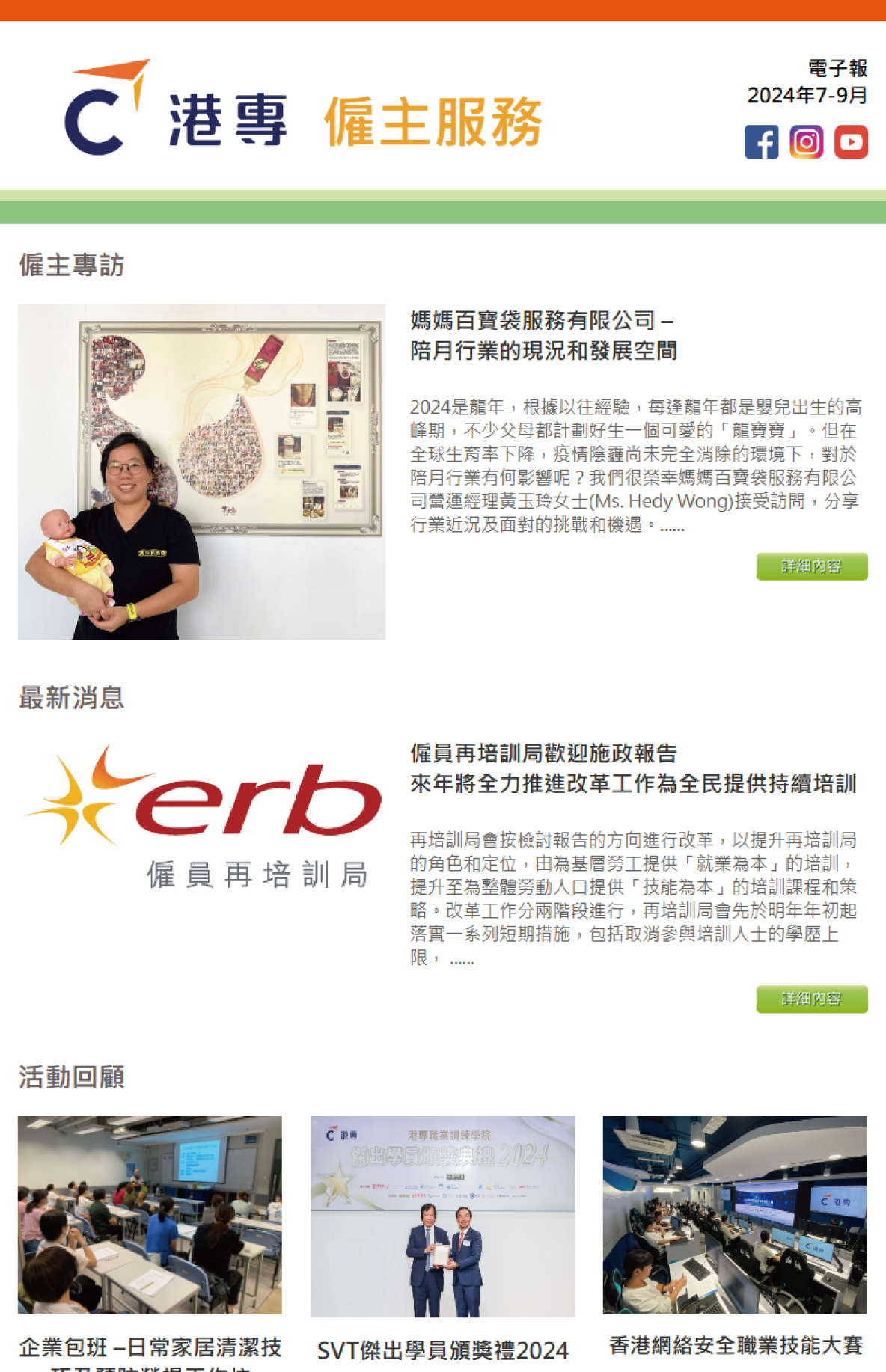Open the Facebook page icon
The image size is (886, 1372).
click(761, 141)
